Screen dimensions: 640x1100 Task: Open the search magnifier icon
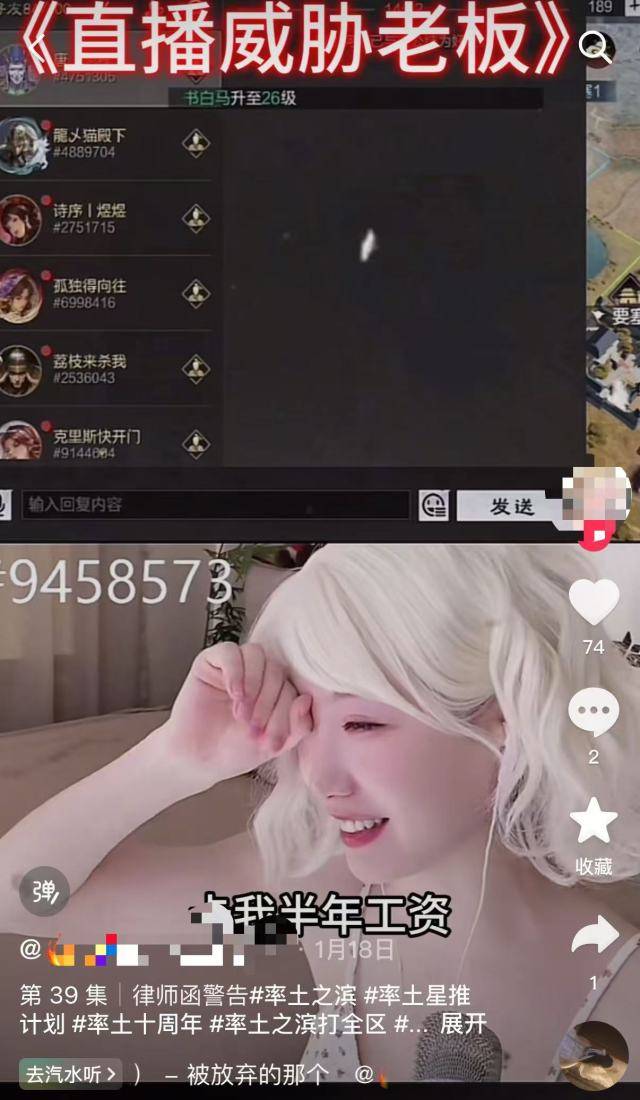pyautogui.click(x=597, y=45)
